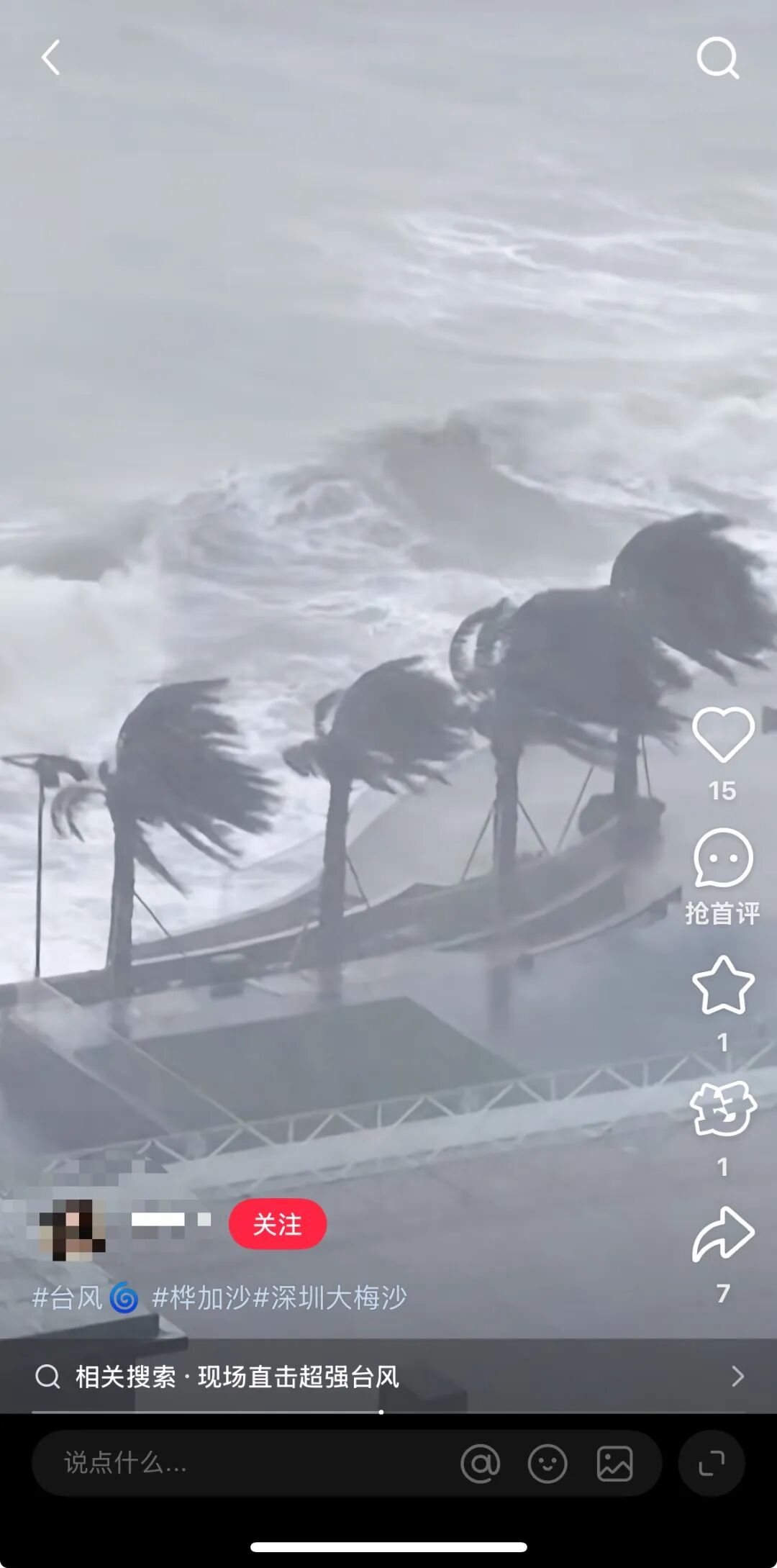Share the video with the arrow icon

click(x=722, y=1236)
